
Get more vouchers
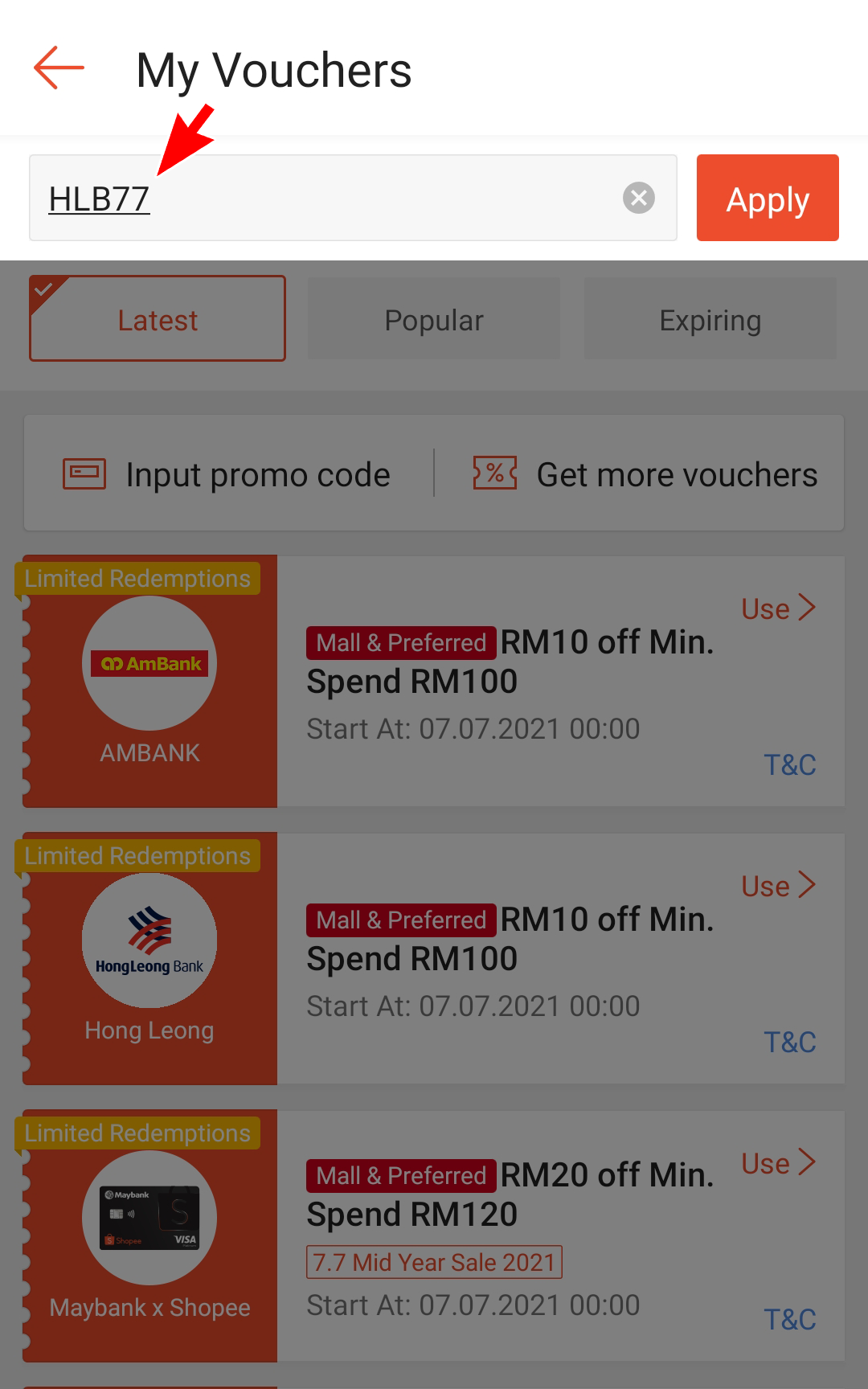tap(645, 474)
